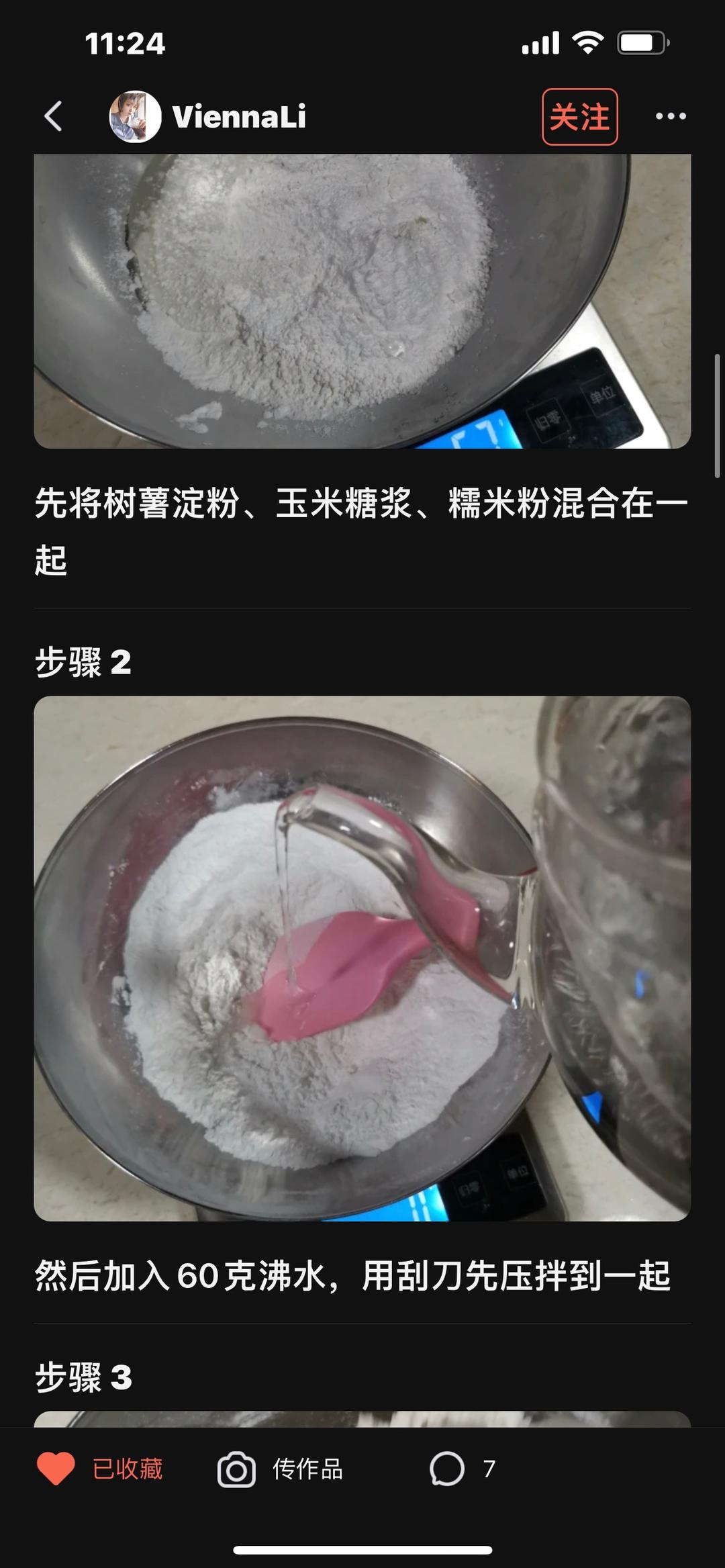View the flour mixture photo in the first step

362,301
